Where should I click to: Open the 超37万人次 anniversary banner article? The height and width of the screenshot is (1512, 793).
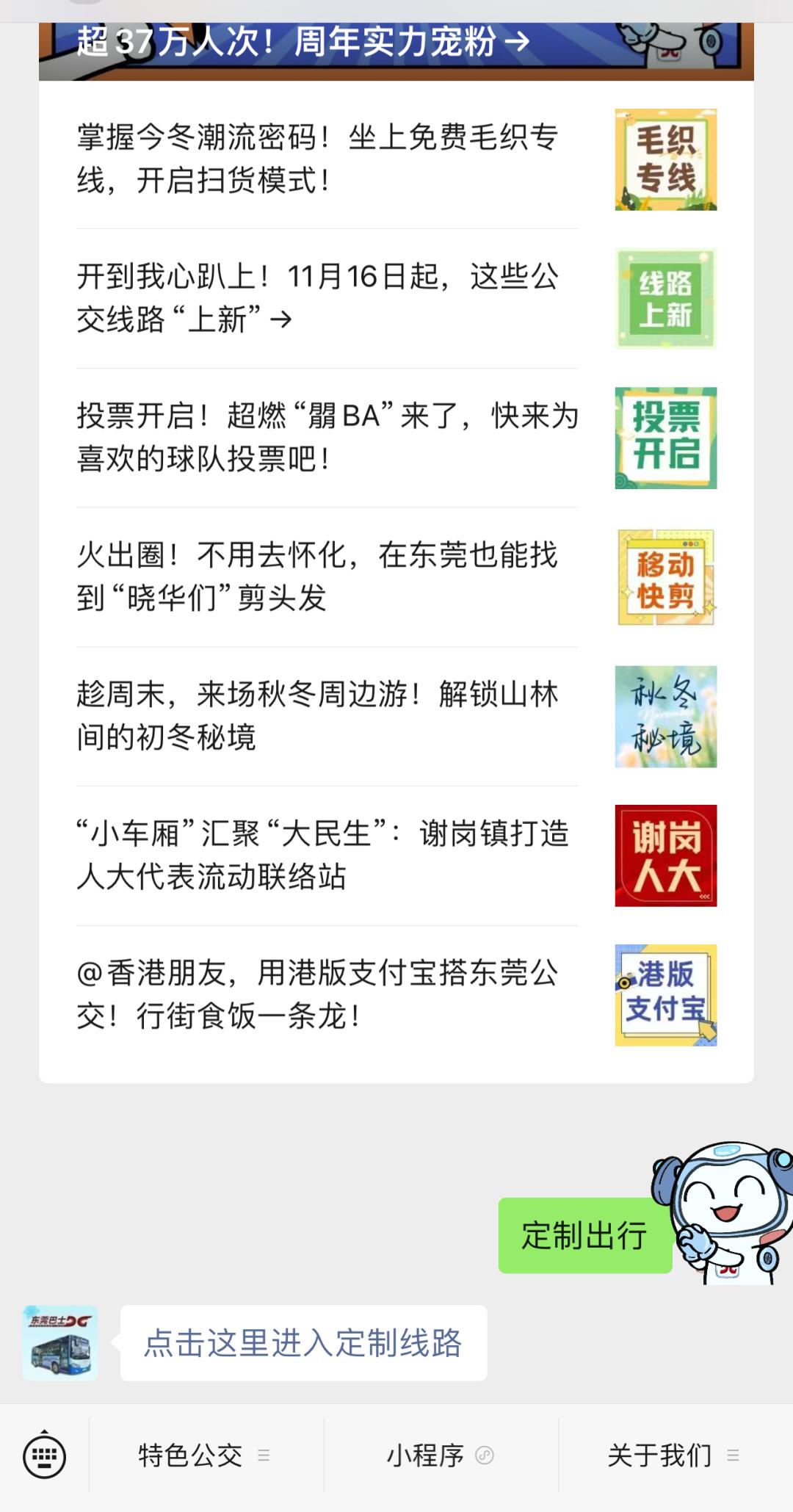coord(303,44)
